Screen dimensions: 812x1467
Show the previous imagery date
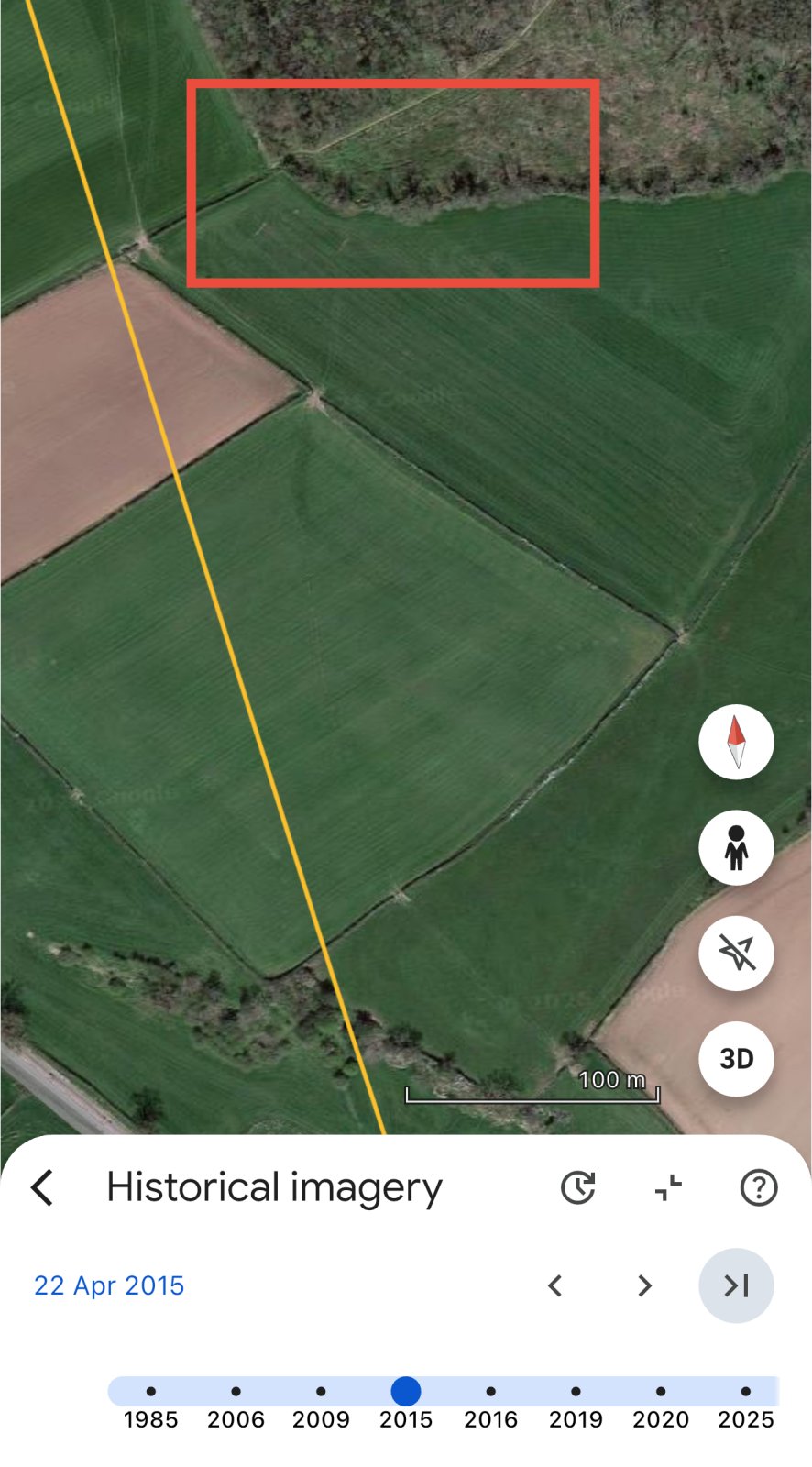pyautogui.click(x=554, y=1285)
